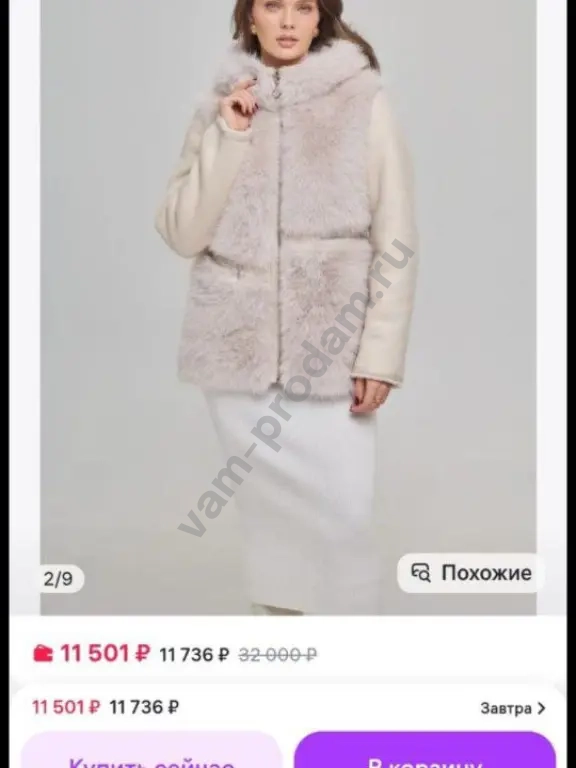576x768 pixels.
Task: Open Завтра delivery details
Action: pyautogui.click(x=512, y=708)
